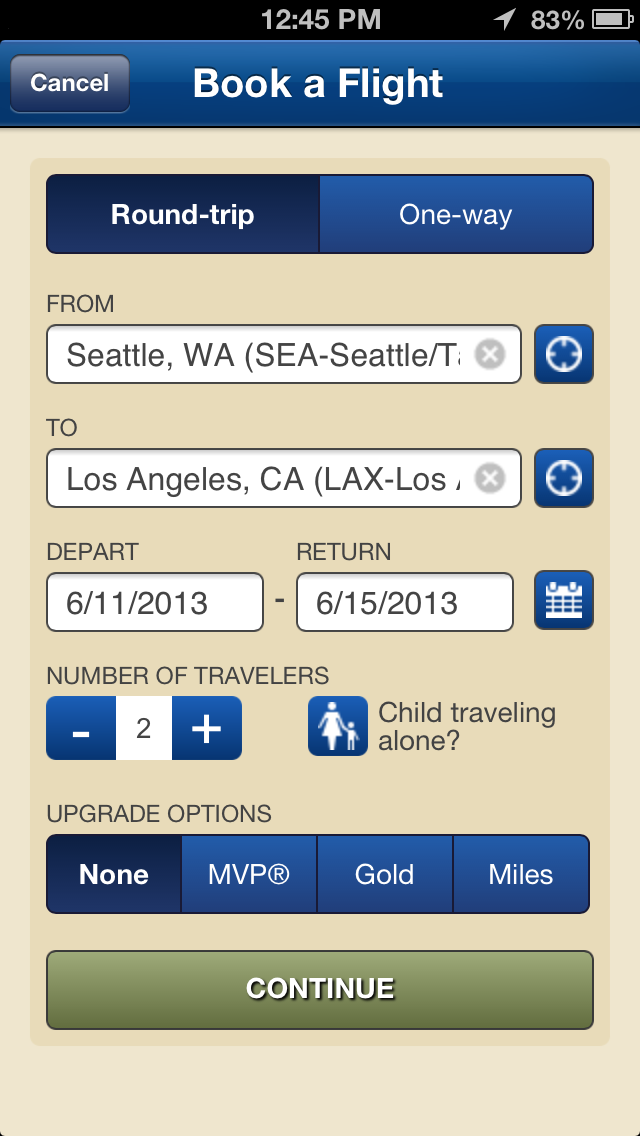Image resolution: width=640 pixels, height=1136 pixels.
Task: Cancel the flight booking
Action: point(69,83)
